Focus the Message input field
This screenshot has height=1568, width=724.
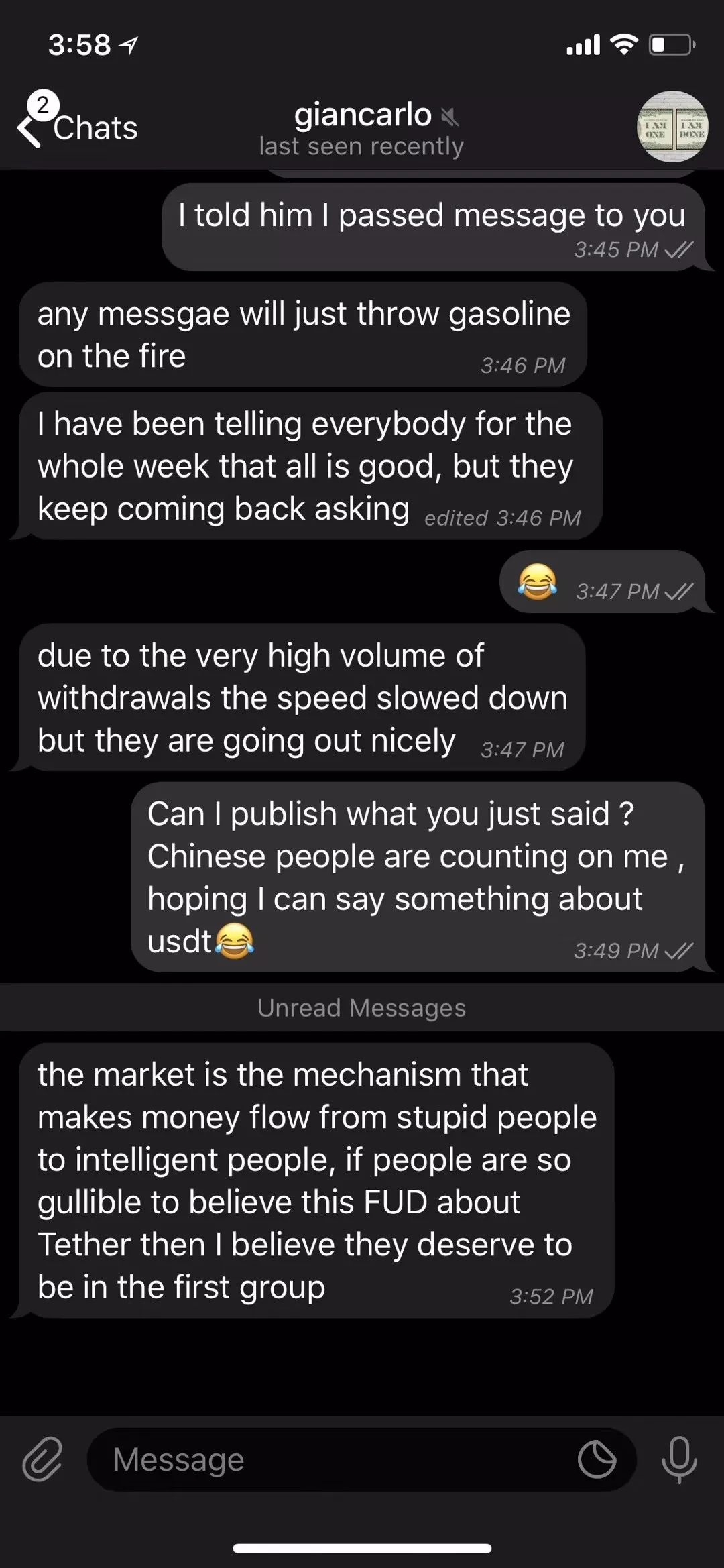click(x=335, y=1459)
